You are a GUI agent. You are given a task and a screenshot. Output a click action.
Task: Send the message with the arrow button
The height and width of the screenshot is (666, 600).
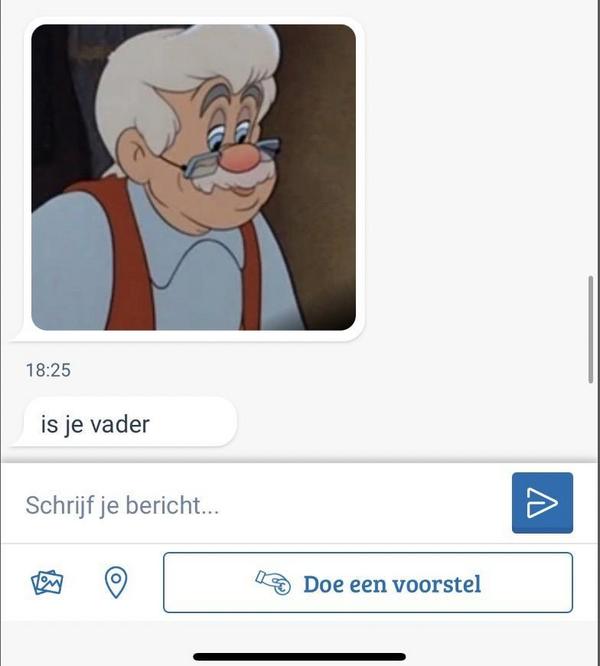542,502
